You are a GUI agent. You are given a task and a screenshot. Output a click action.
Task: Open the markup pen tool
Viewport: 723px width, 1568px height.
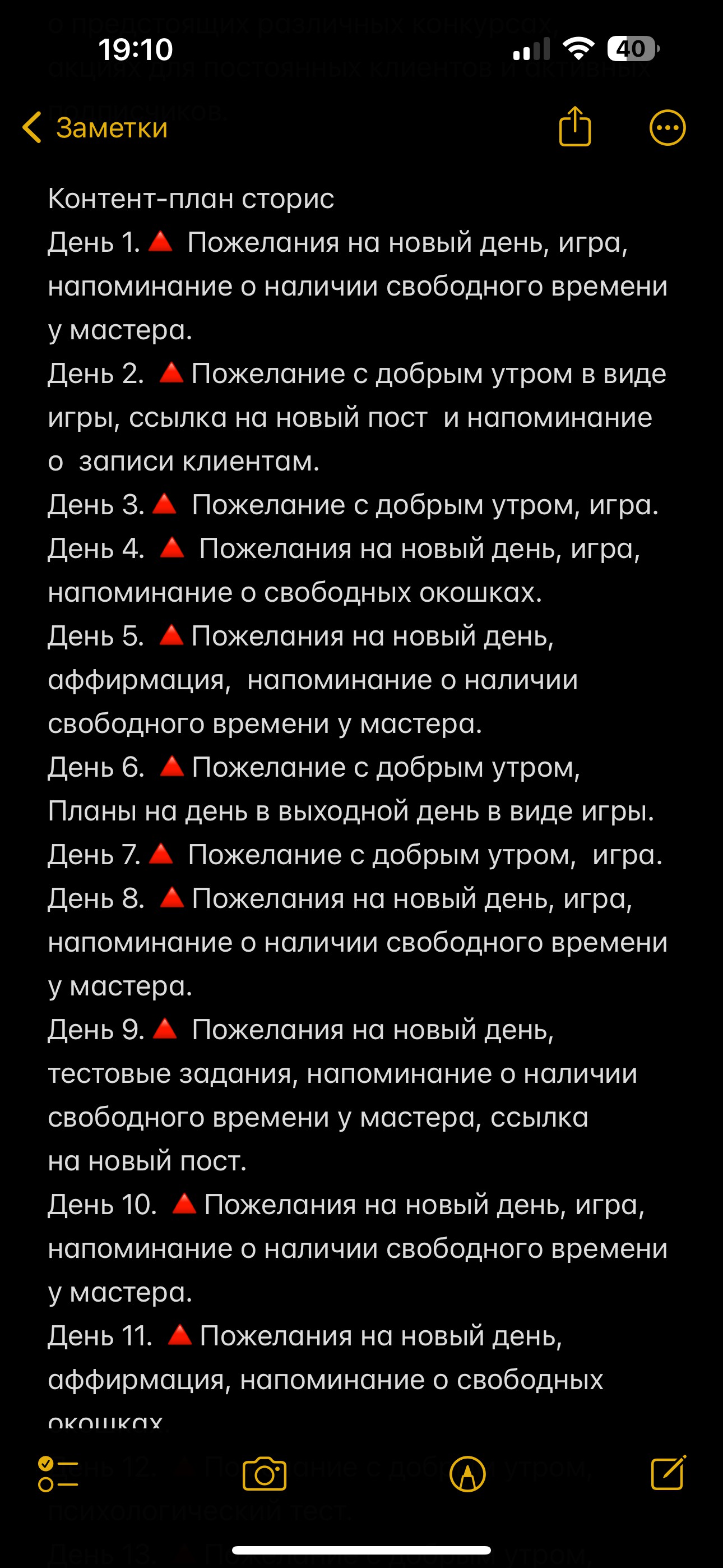pos(467,1474)
